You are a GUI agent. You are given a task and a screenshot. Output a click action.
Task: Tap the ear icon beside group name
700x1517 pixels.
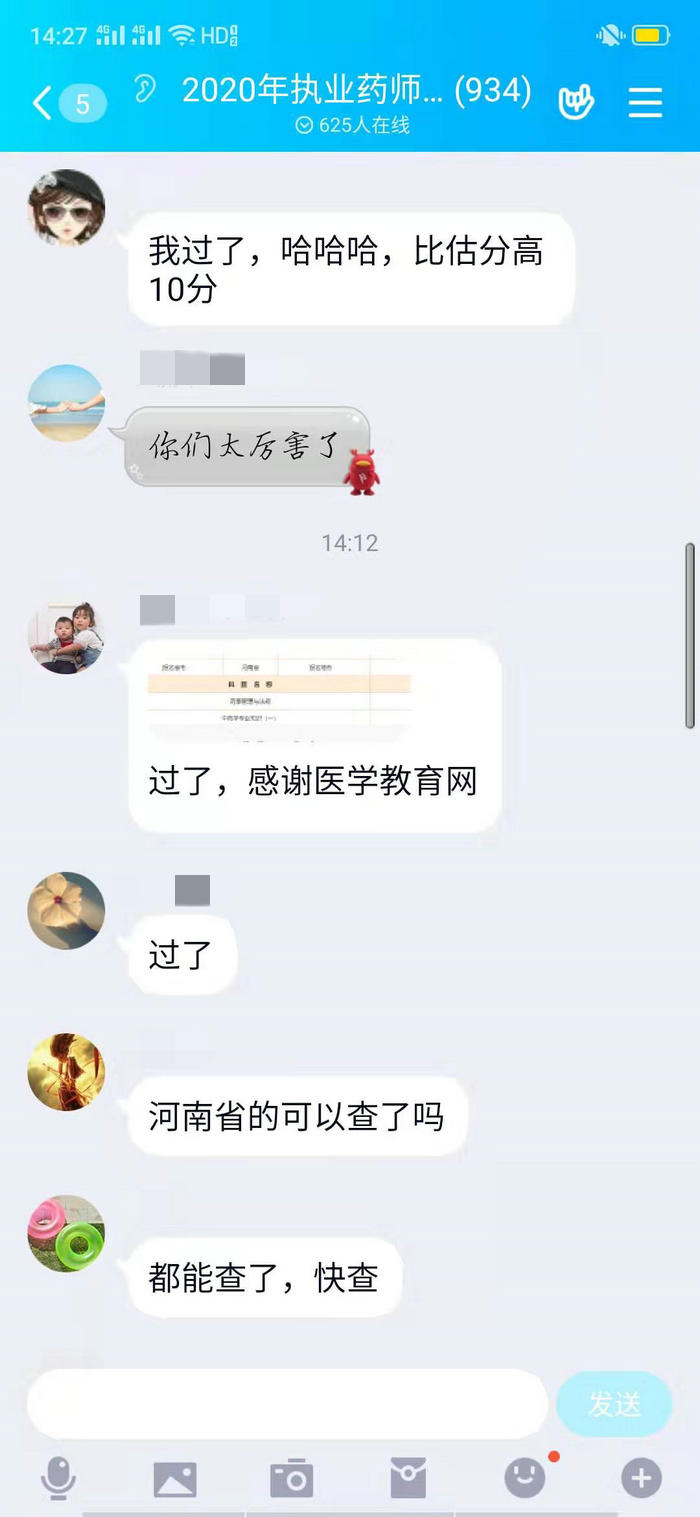pyautogui.click(x=146, y=90)
